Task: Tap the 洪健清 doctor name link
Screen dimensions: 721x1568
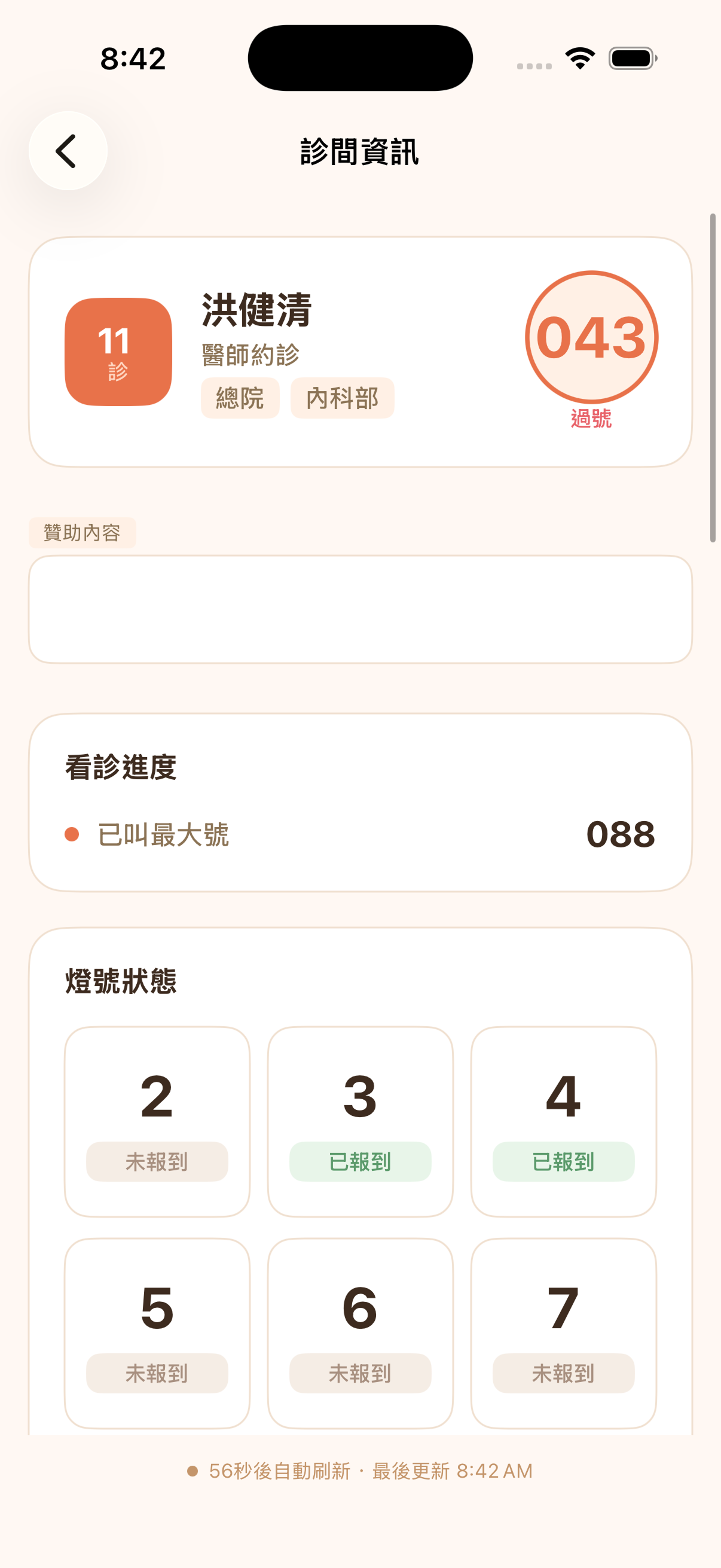Action: (256, 312)
